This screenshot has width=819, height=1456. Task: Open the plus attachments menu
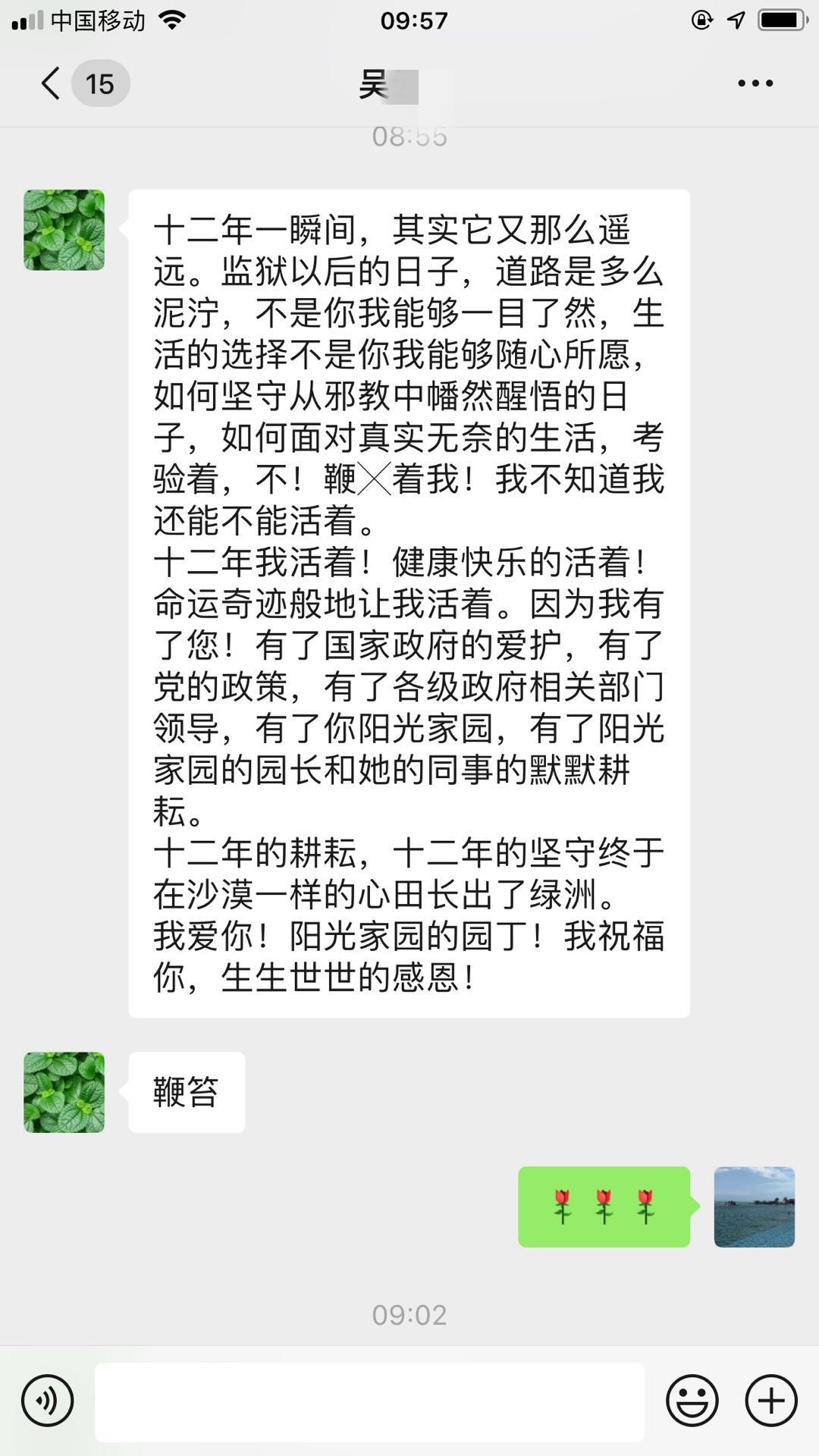(771, 1401)
